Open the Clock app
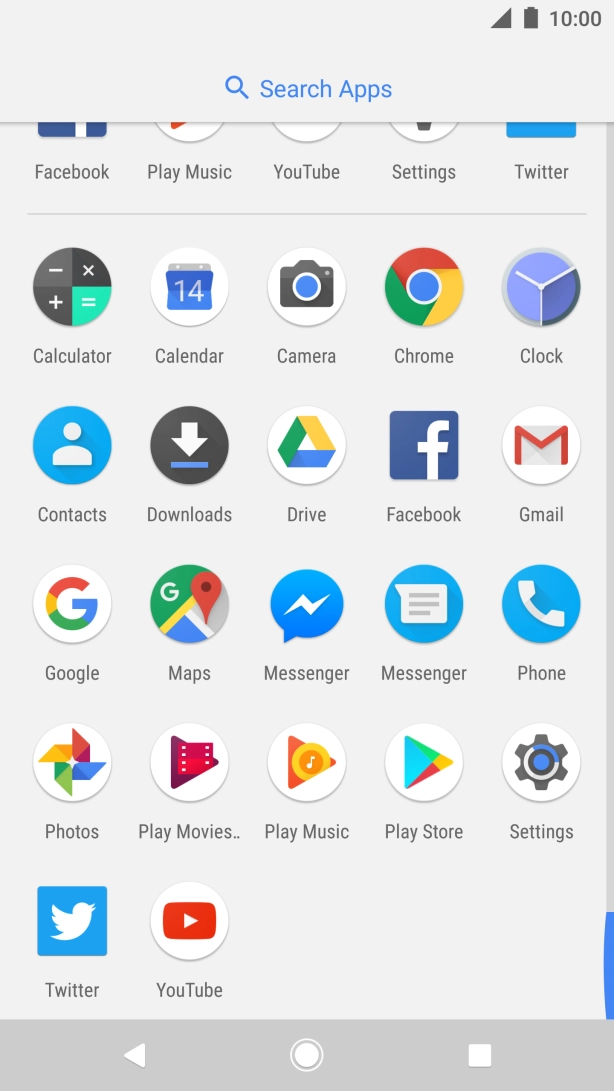Screen dimensions: 614x1091 [541, 288]
